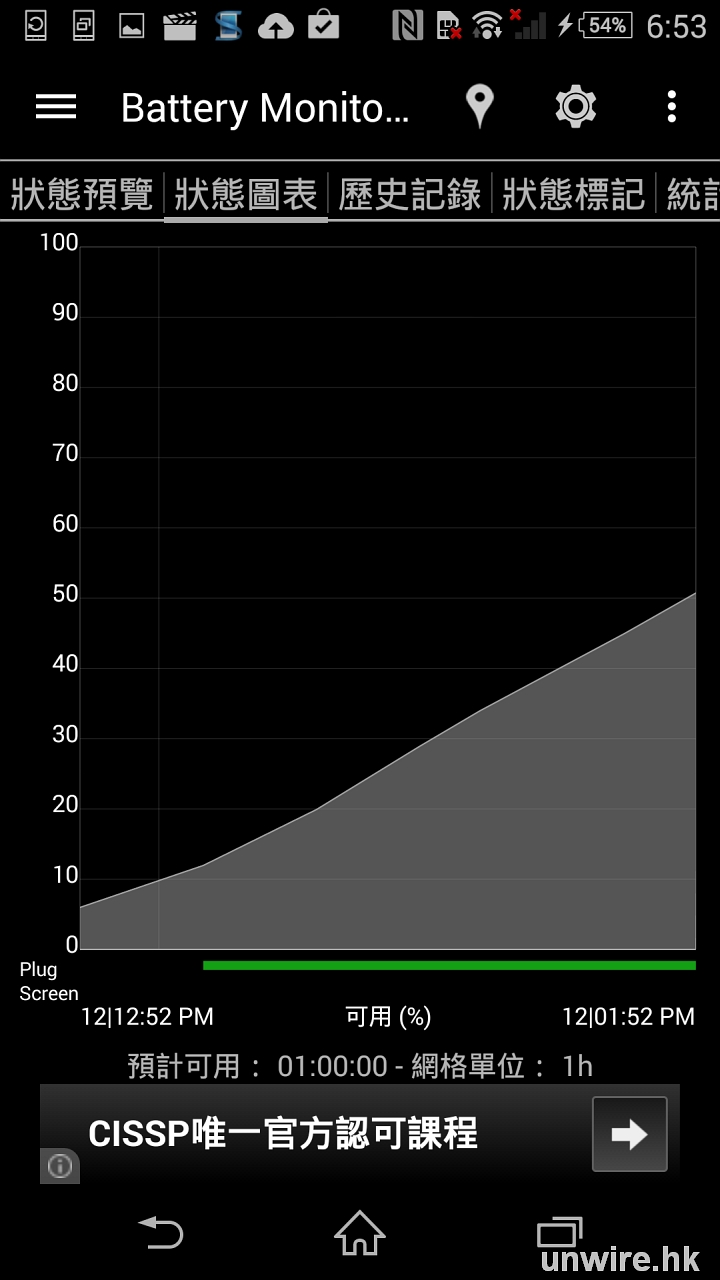Screen dimensions: 720x1280
Task: Open the 狀態標記 tab
Action: coord(573,194)
